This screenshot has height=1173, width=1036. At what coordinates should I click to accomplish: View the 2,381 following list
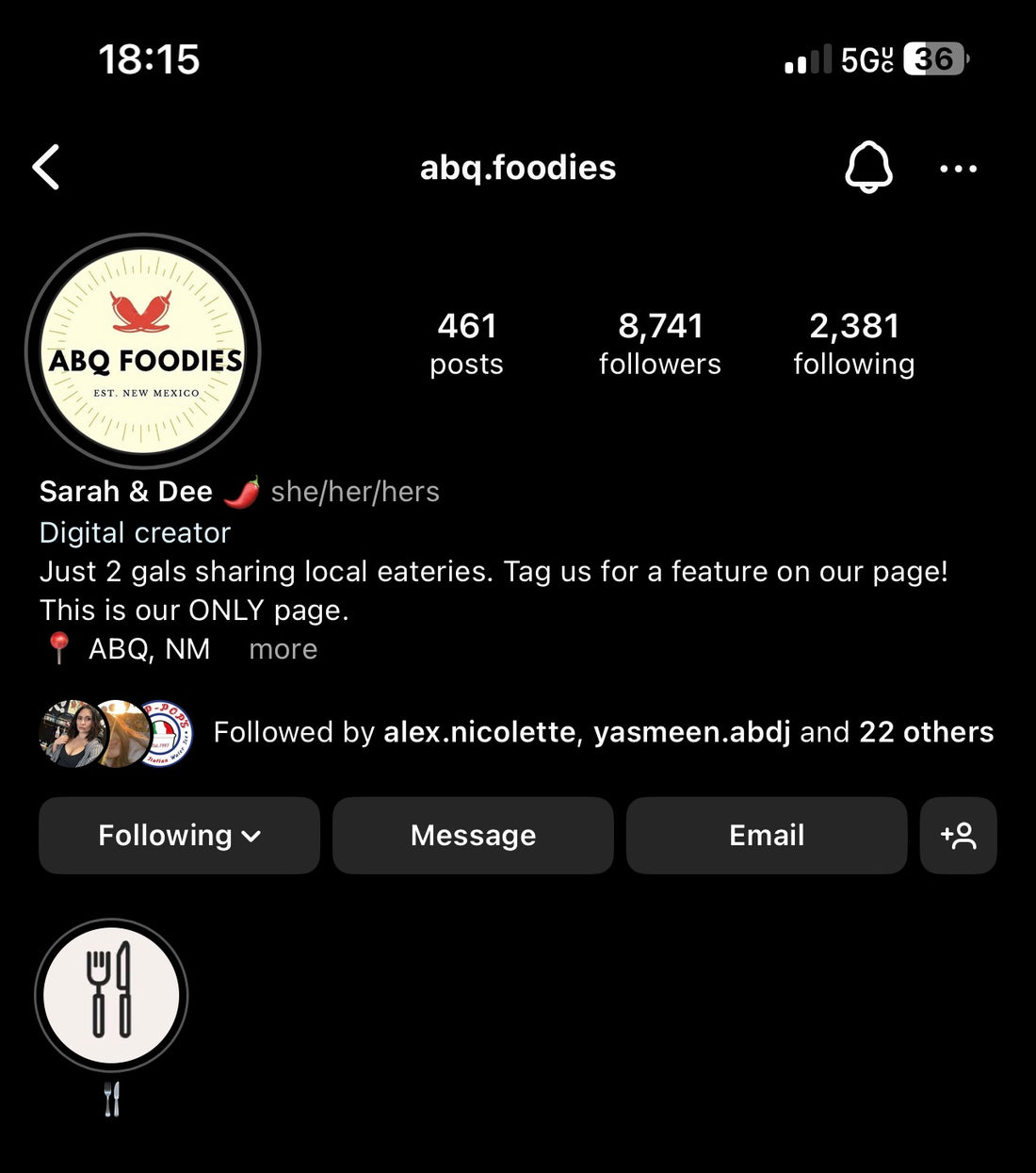coord(853,343)
